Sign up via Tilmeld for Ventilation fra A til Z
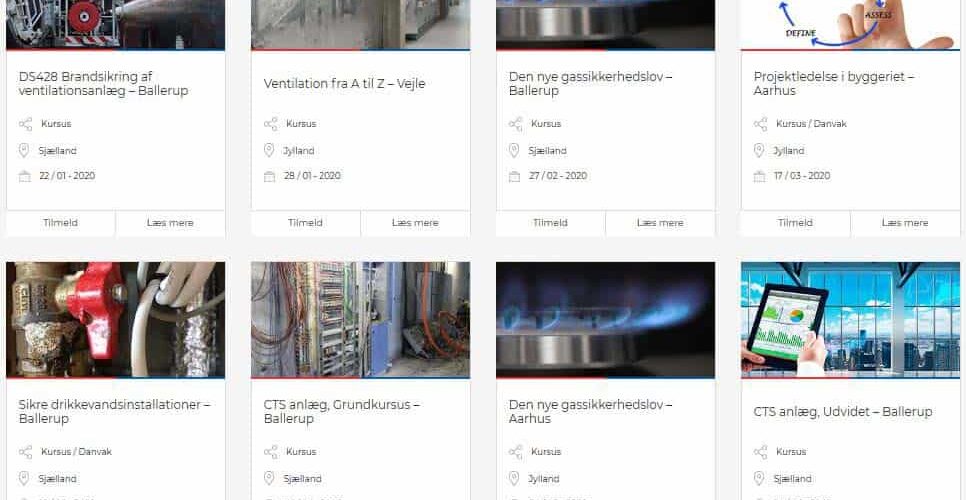The height and width of the screenshot is (500, 966). (x=305, y=223)
